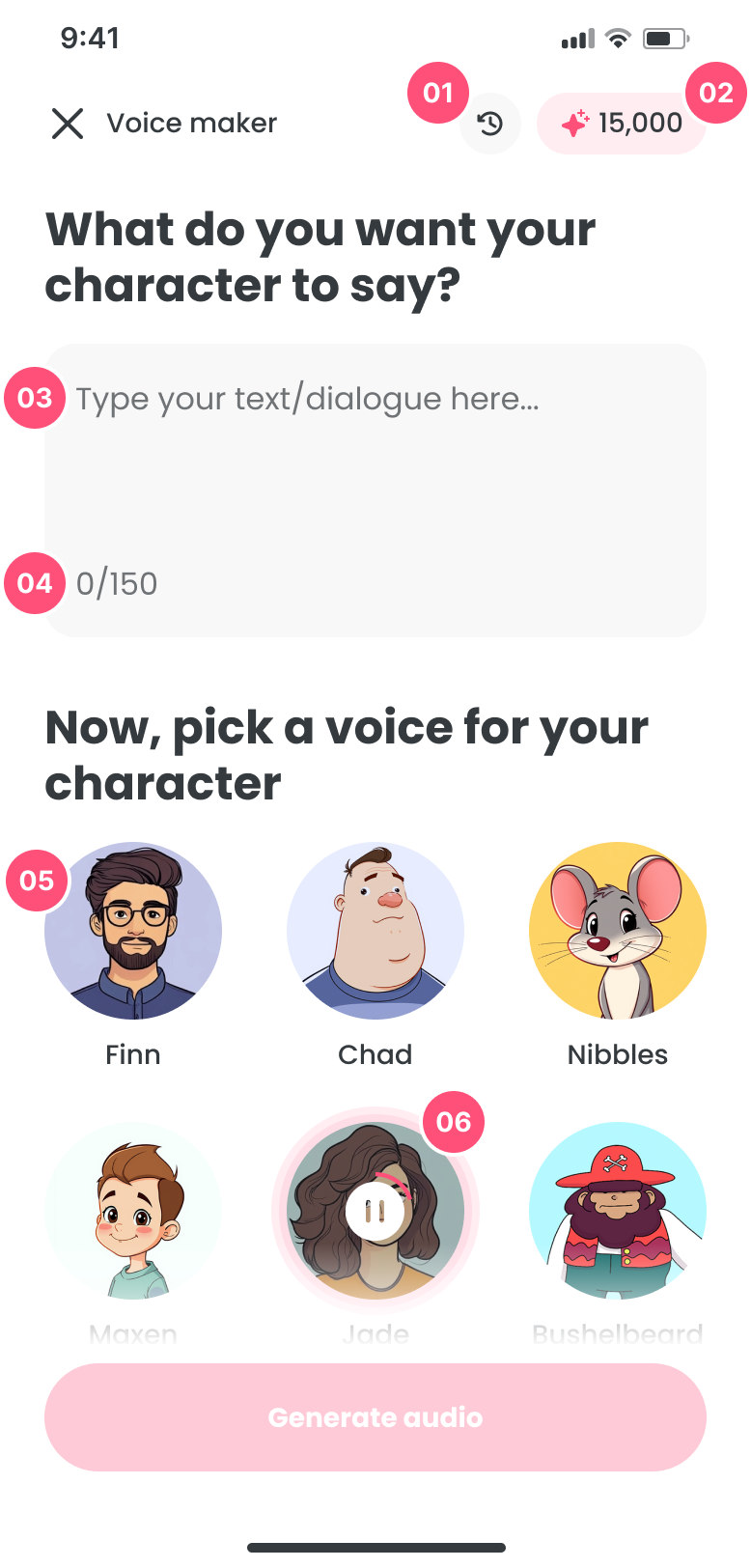
Task: Pick the Nibbles mouse voice
Action: pyautogui.click(x=617, y=931)
